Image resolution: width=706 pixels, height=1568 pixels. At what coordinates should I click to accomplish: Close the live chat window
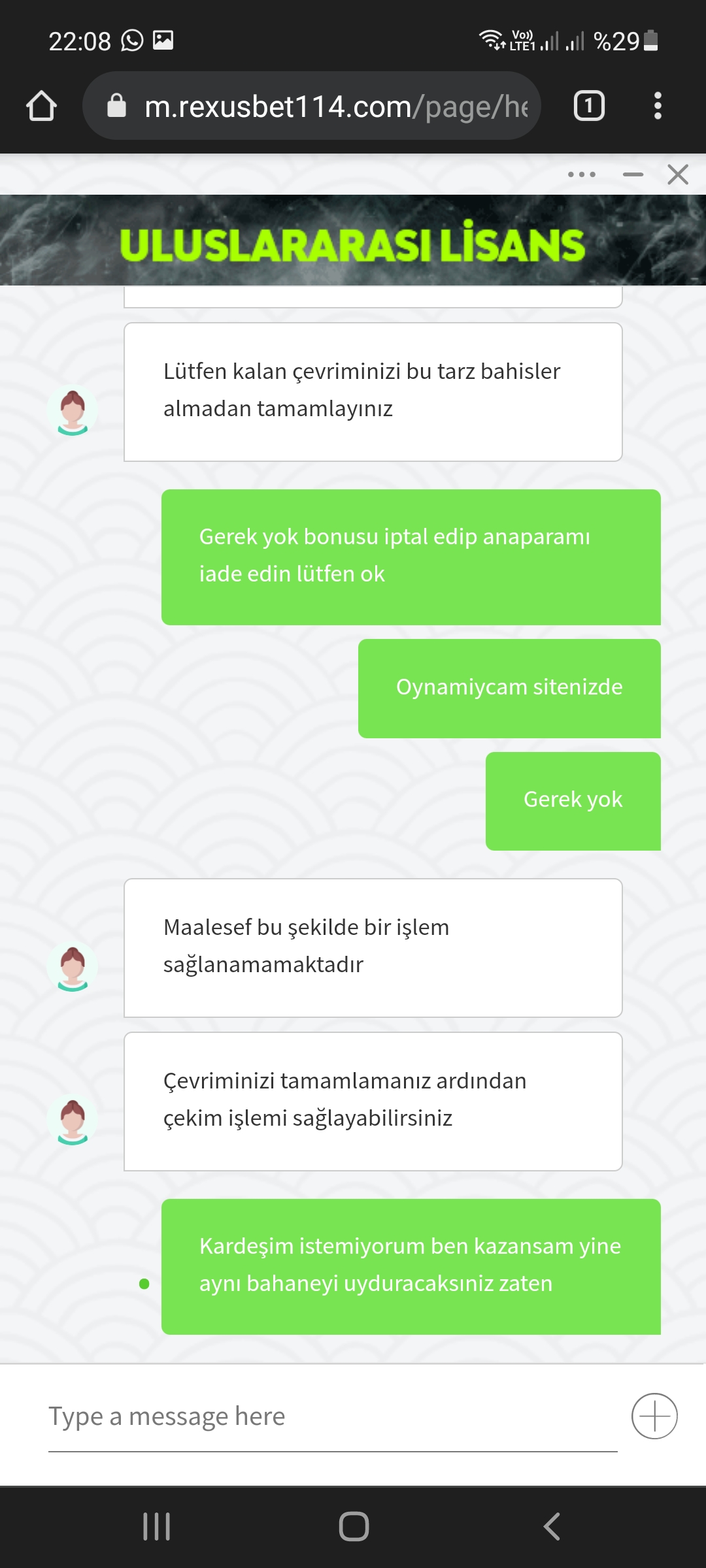pyautogui.click(x=678, y=174)
